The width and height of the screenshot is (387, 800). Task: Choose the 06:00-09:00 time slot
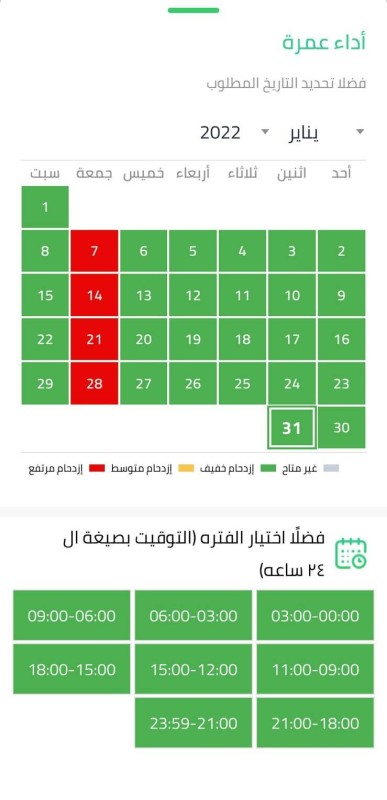click(x=71, y=616)
